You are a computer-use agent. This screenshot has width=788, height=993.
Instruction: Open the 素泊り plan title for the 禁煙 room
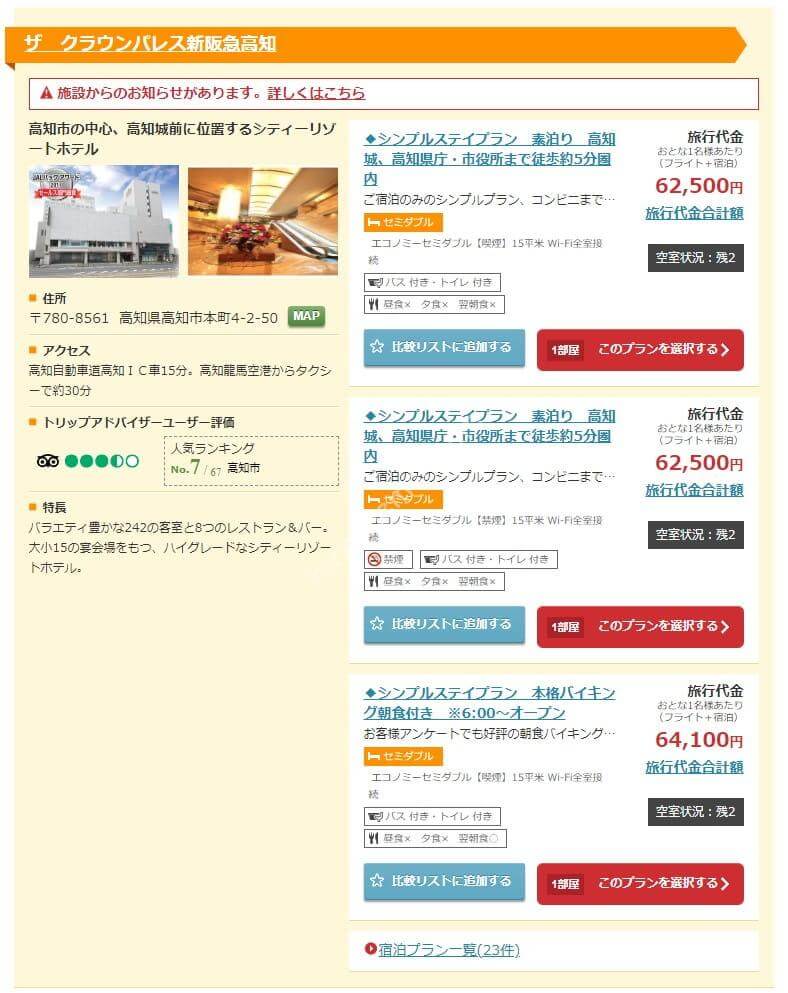(x=490, y=435)
